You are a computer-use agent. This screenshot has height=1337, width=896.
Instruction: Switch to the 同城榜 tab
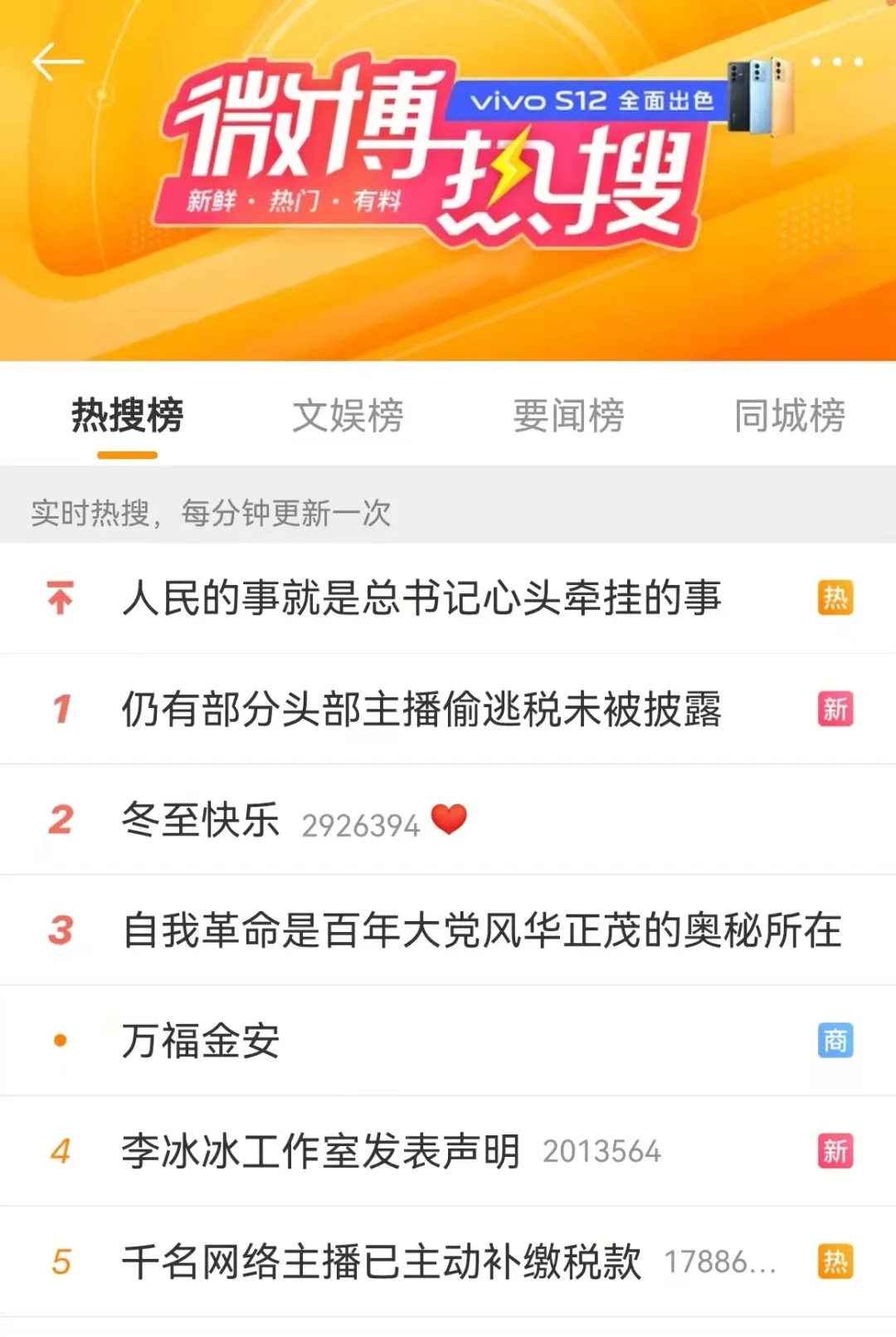pos(789,415)
